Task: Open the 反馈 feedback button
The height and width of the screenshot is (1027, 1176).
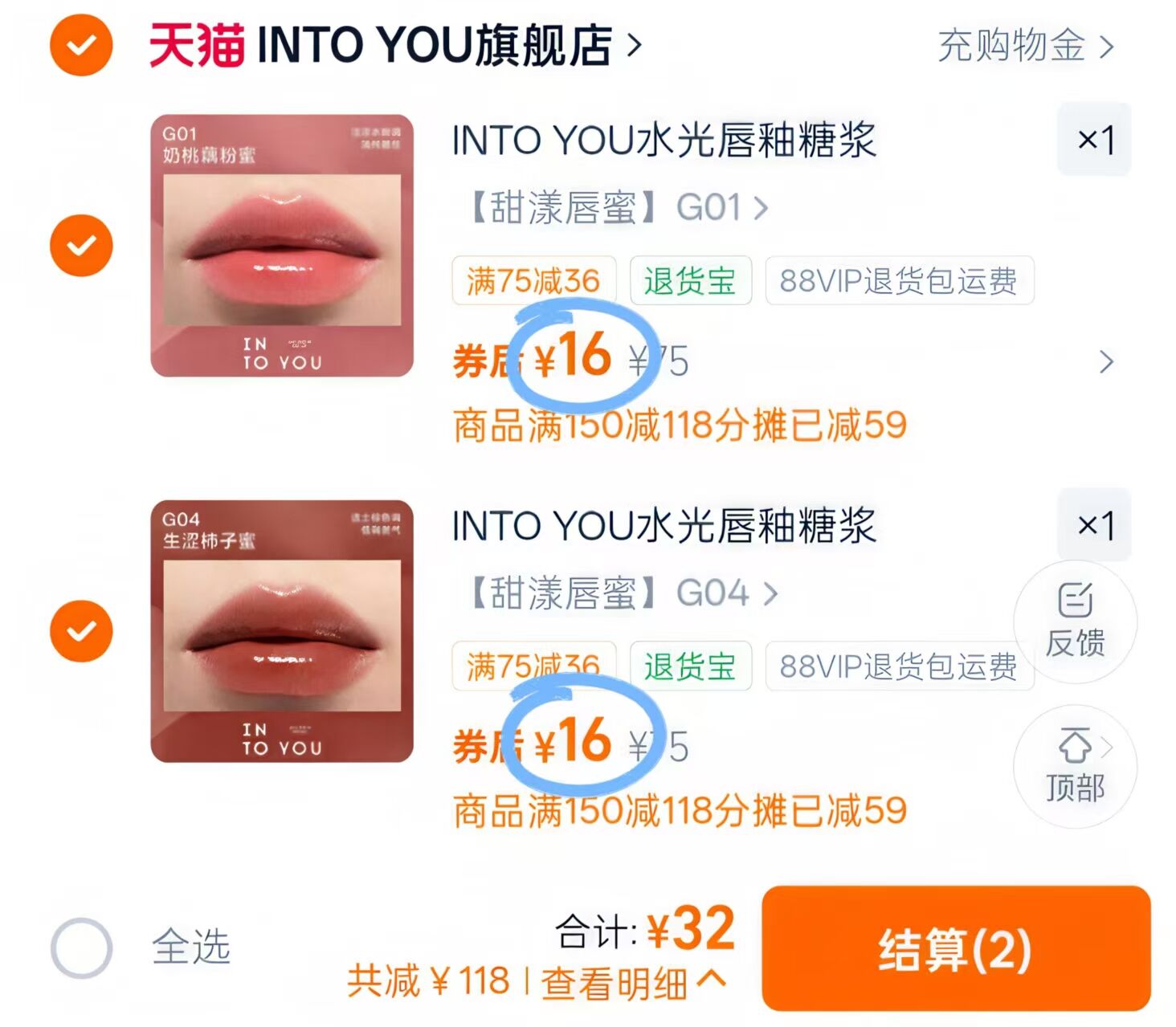Action: click(x=1075, y=621)
